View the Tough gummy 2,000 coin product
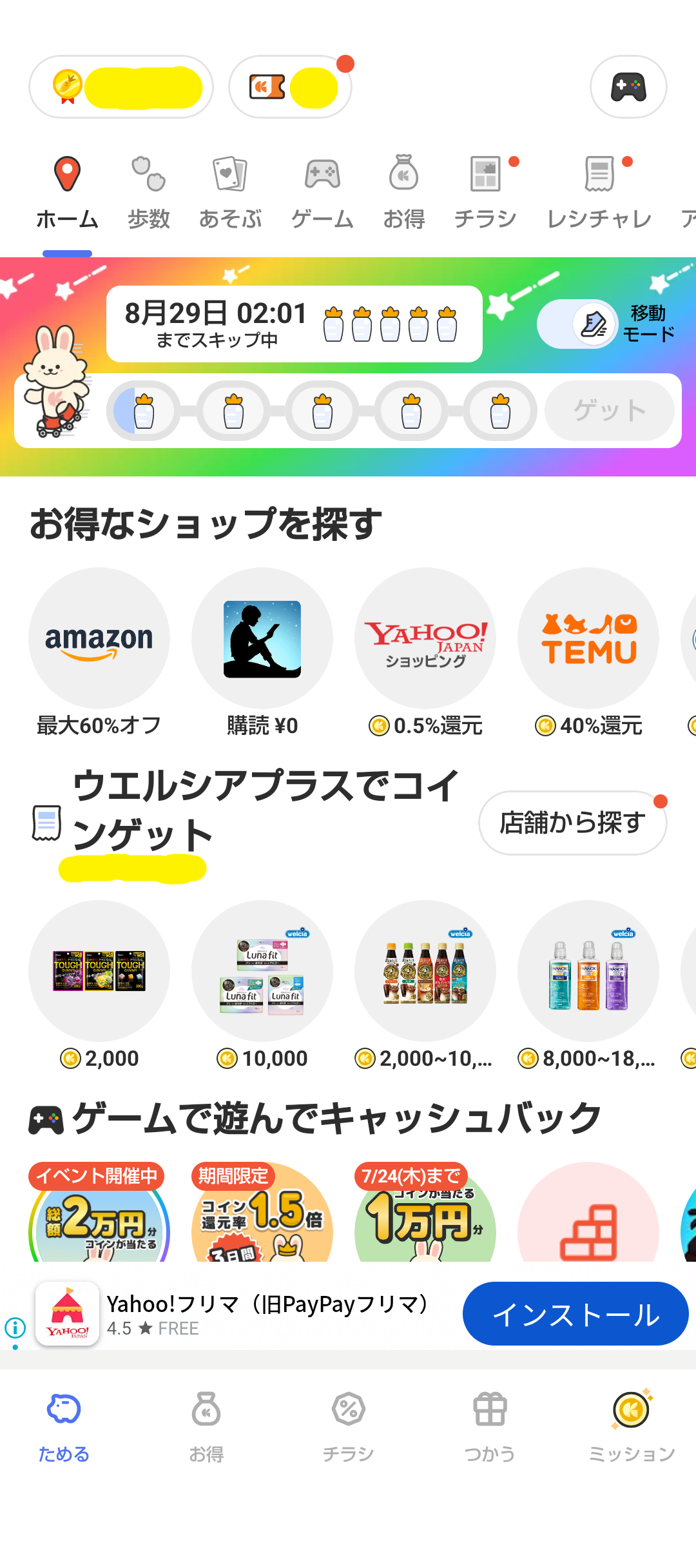The width and height of the screenshot is (696, 1568). coord(99,971)
